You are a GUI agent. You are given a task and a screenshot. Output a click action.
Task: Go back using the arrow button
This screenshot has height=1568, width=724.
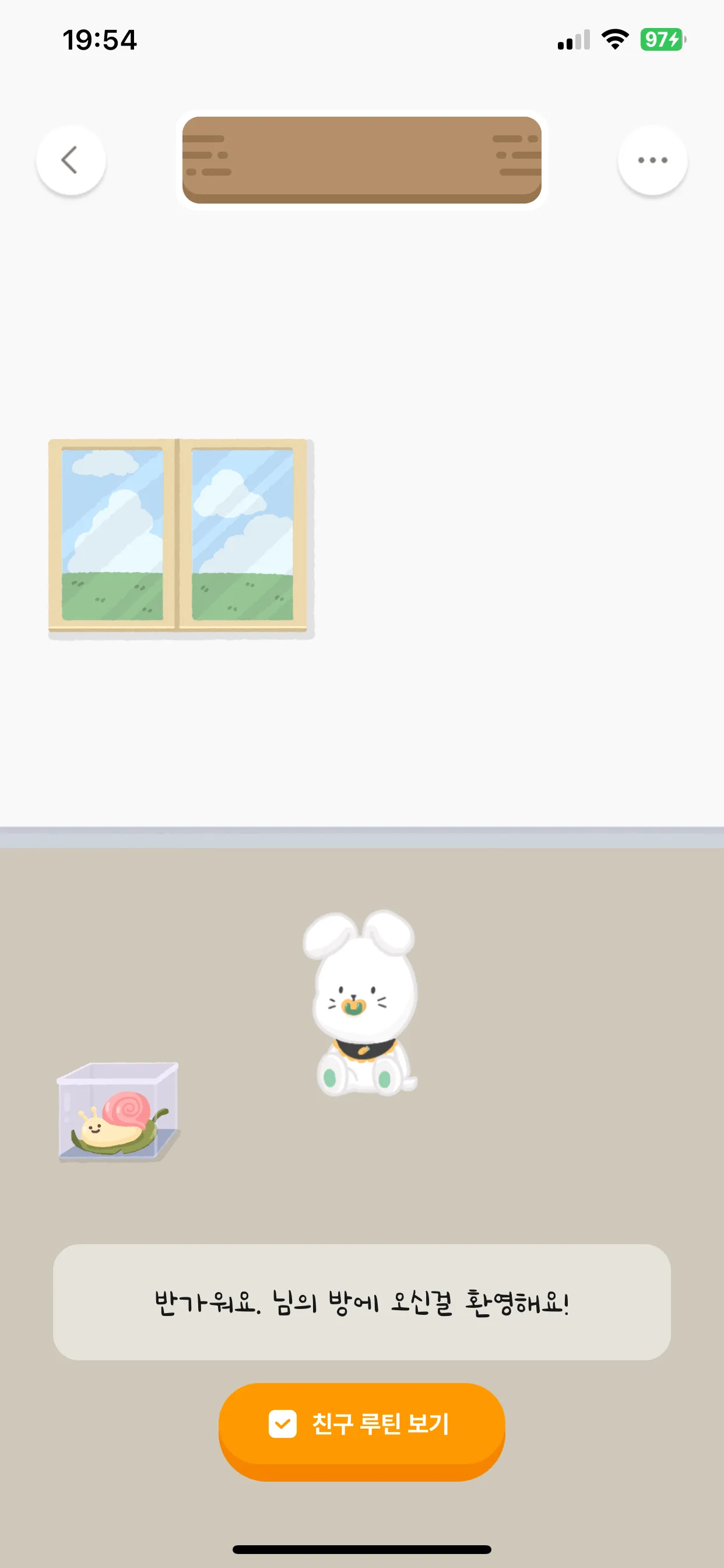(71, 160)
